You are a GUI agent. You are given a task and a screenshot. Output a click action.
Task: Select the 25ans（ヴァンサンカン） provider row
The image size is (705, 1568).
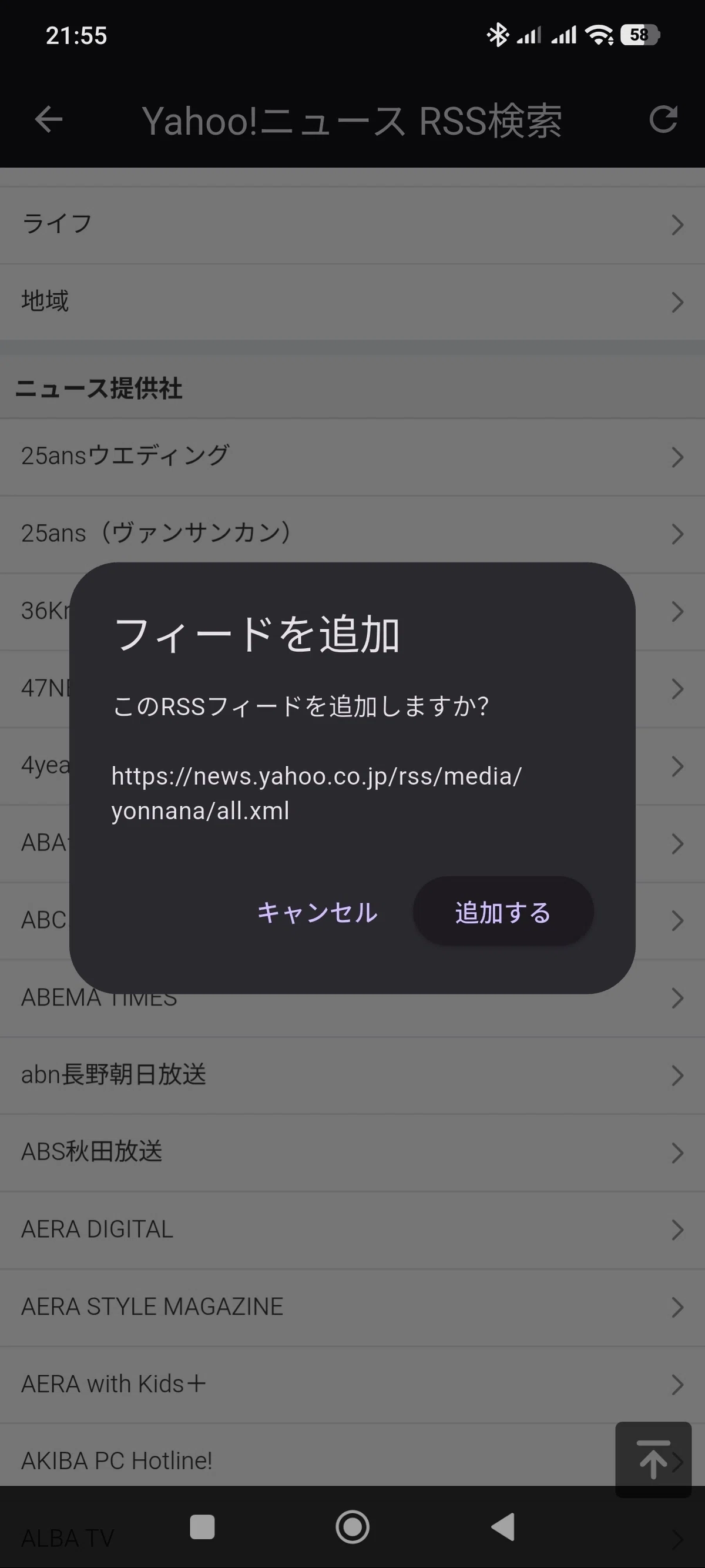352,534
